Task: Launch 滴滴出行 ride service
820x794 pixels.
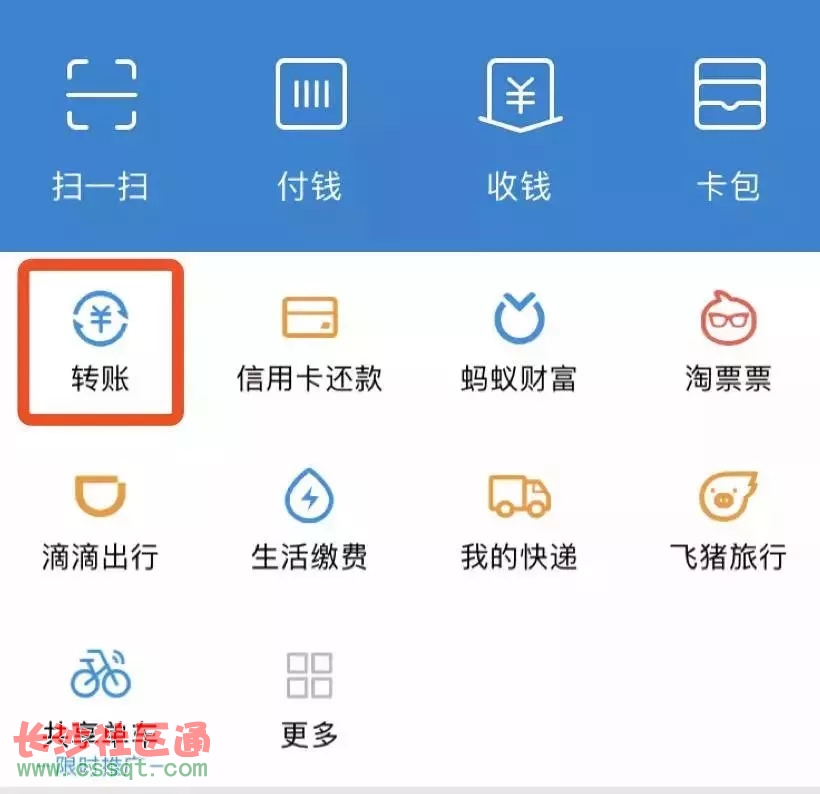Action: tap(100, 497)
